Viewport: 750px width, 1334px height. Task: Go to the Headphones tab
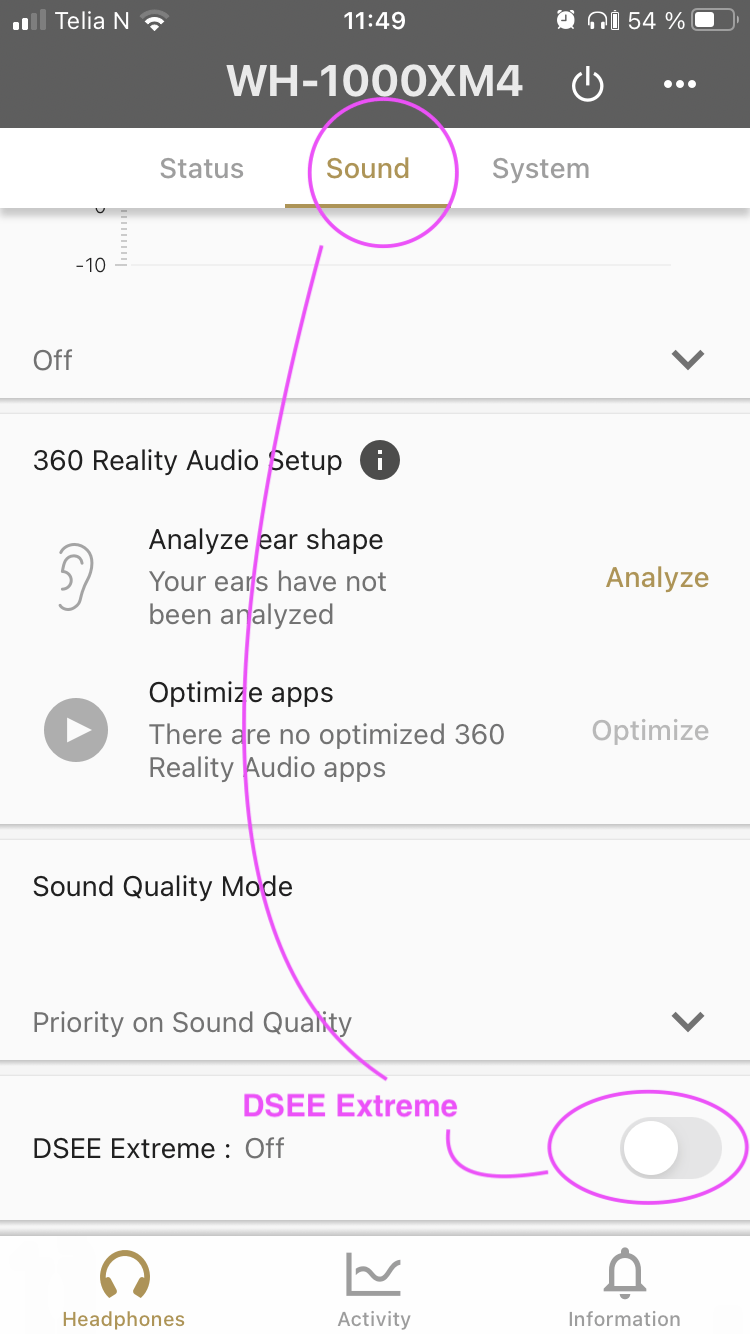tap(124, 1289)
